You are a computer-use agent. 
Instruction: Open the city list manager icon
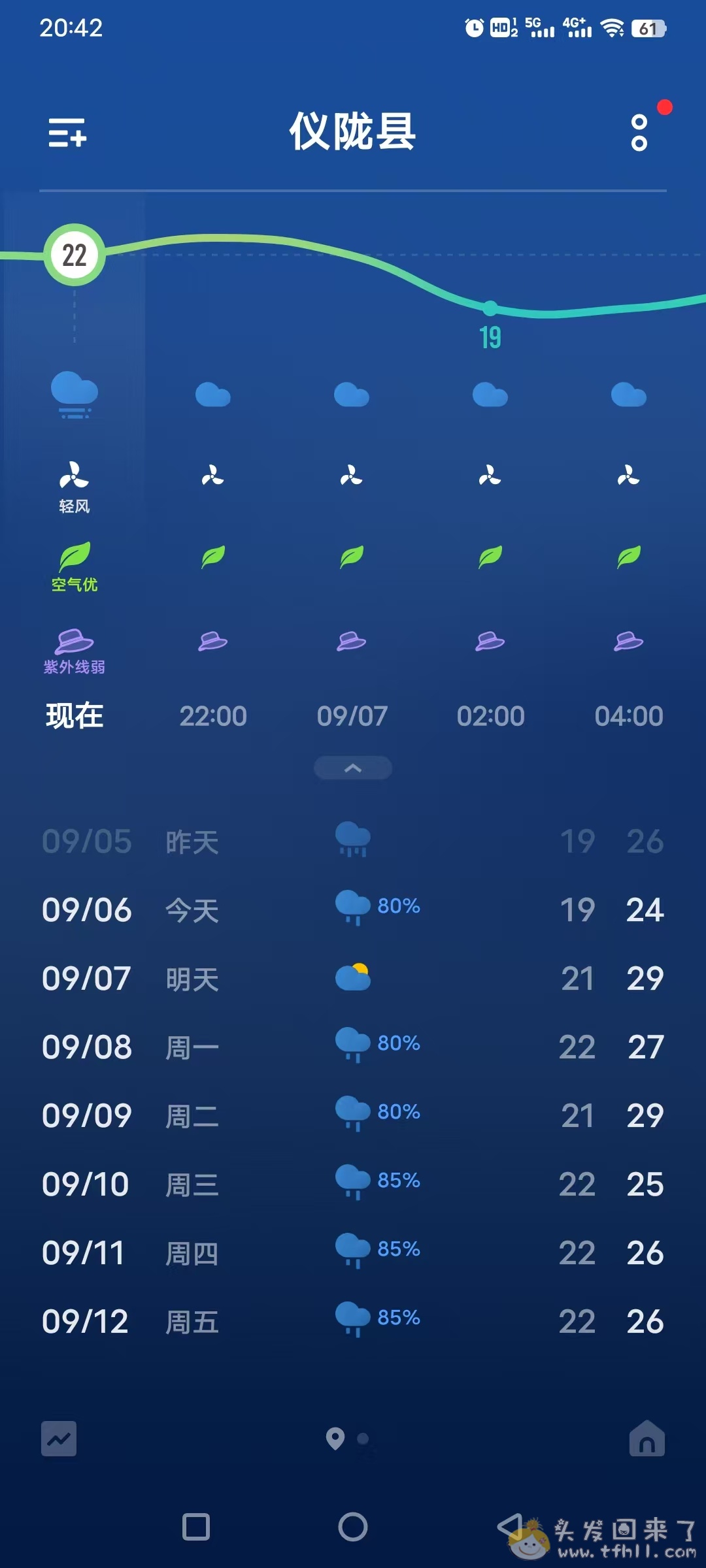67,133
